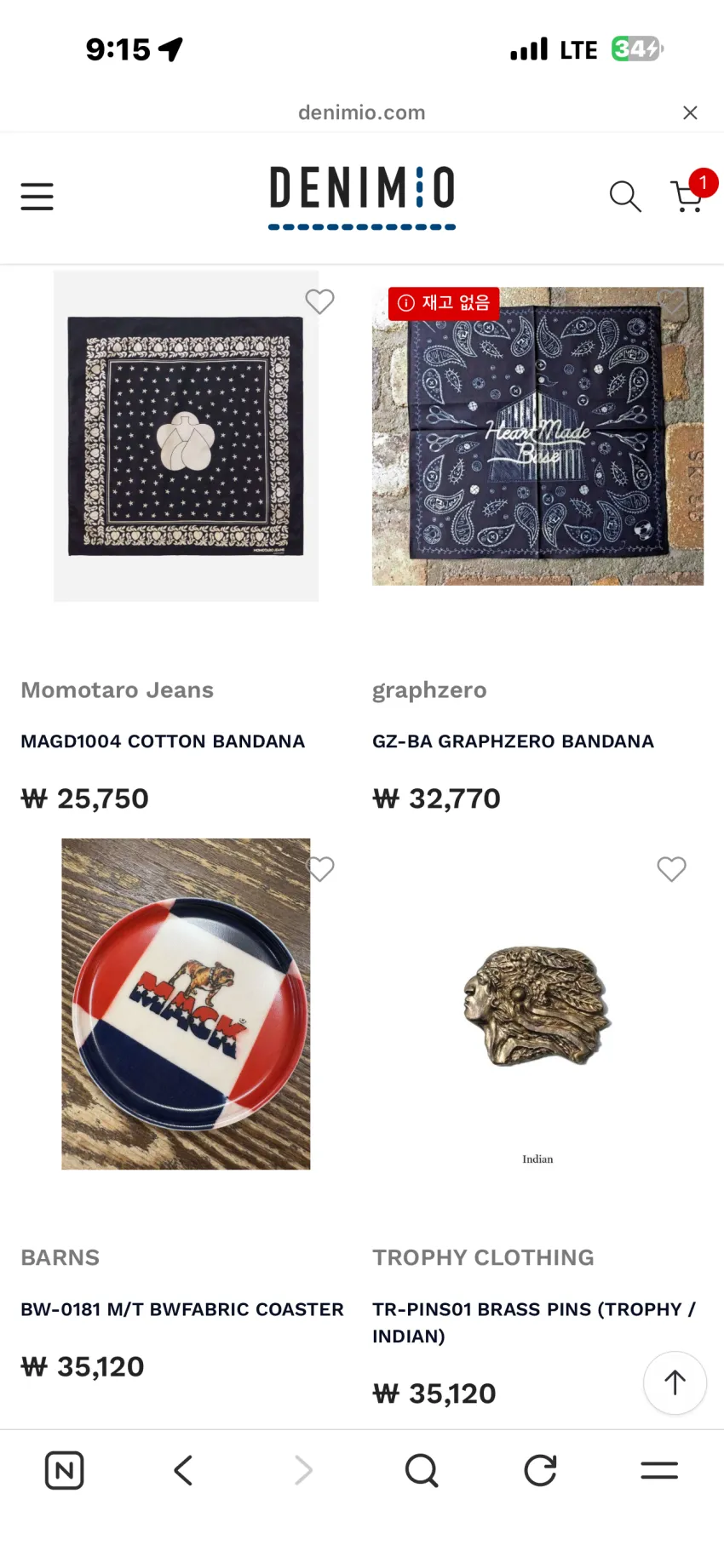Add Momotaro Jeans bandana to wishlist
The image size is (724, 1568).
tap(319, 301)
